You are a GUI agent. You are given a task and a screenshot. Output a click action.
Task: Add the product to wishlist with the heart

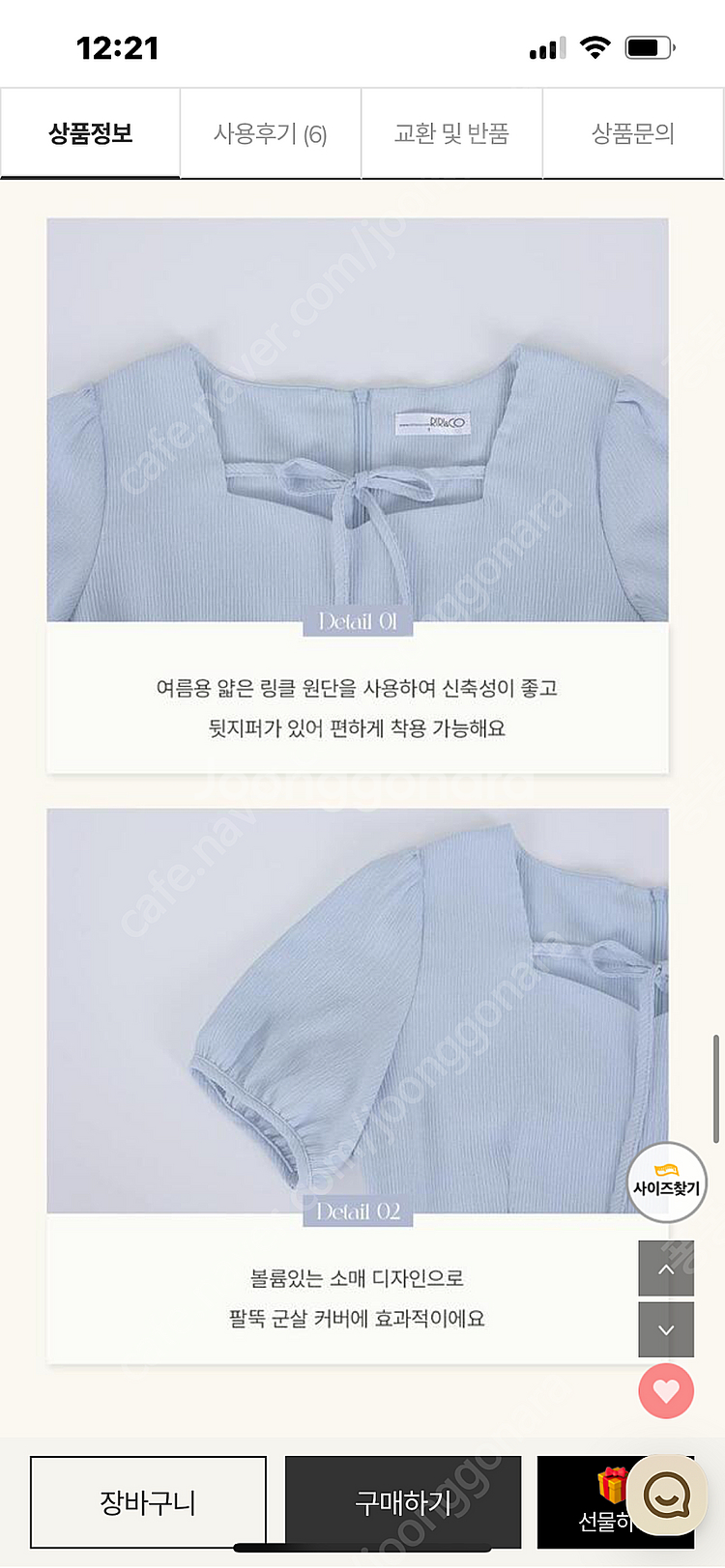coord(666,1391)
